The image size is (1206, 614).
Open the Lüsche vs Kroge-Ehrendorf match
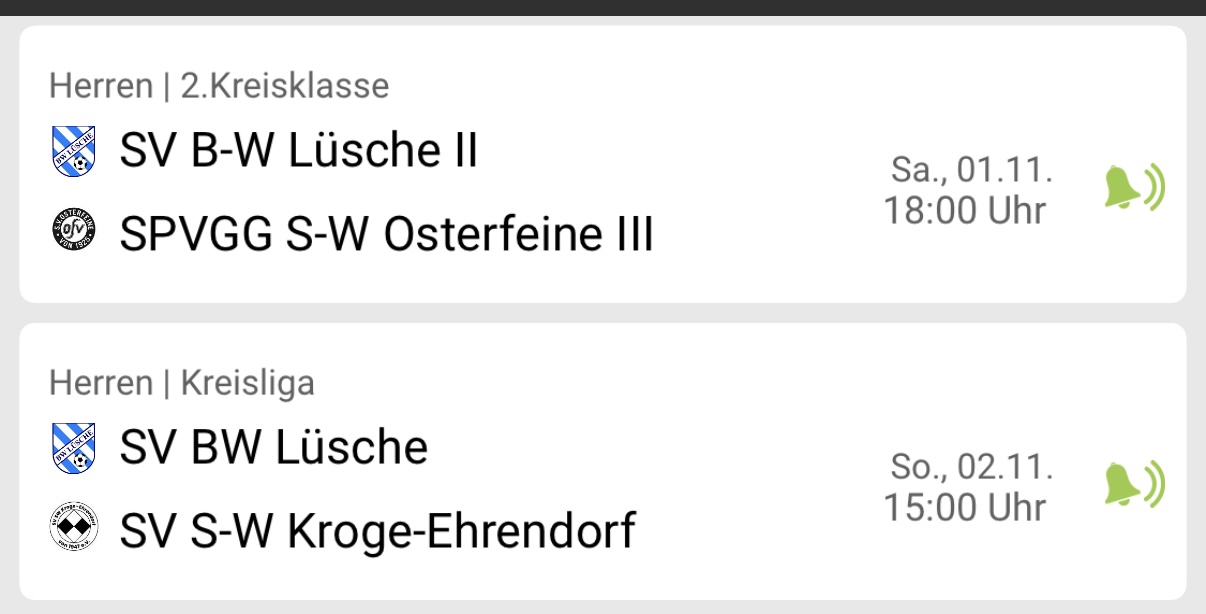click(x=450, y=488)
